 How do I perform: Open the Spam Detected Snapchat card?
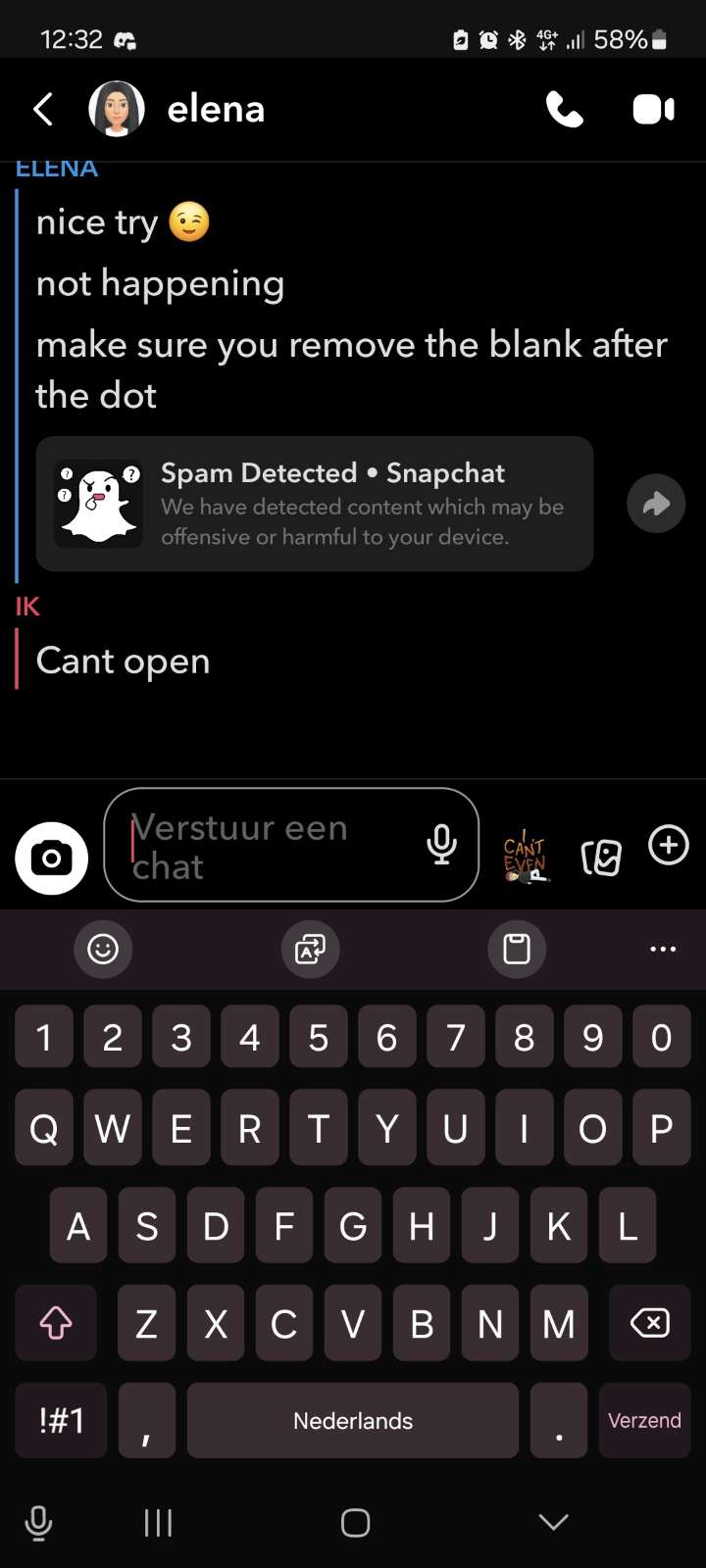coord(314,504)
